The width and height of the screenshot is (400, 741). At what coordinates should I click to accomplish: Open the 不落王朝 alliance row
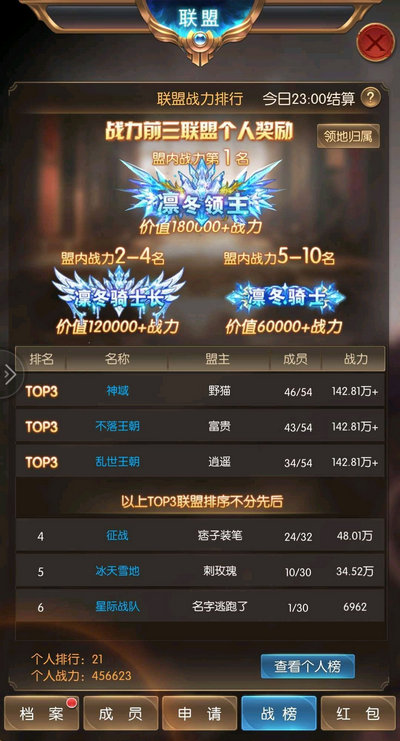pyautogui.click(x=200, y=427)
